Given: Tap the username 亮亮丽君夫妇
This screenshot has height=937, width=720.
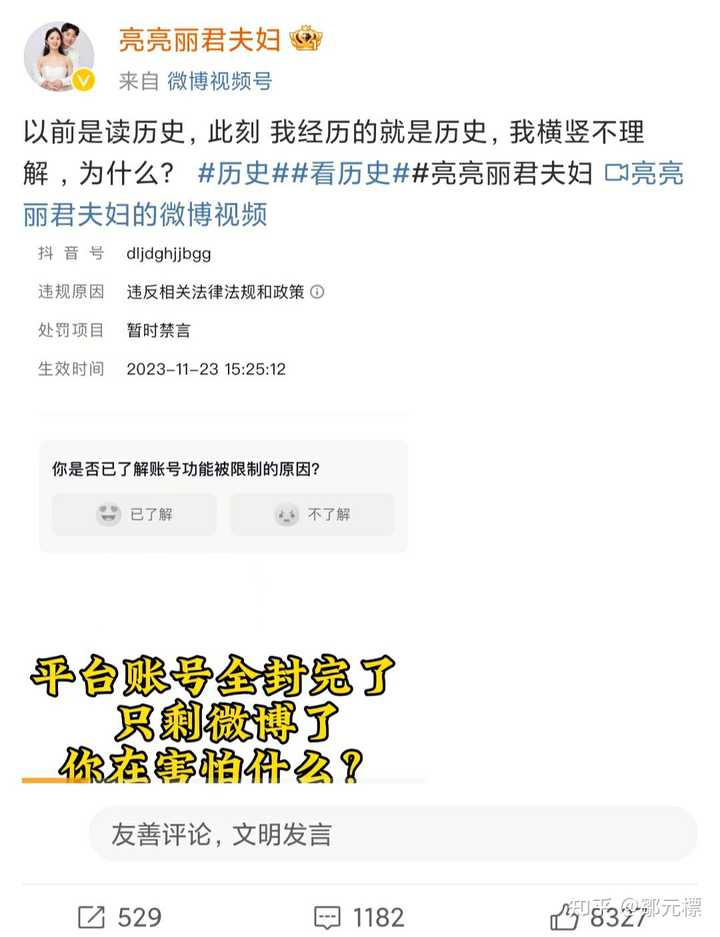Looking at the screenshot, I should coord(200,40).
